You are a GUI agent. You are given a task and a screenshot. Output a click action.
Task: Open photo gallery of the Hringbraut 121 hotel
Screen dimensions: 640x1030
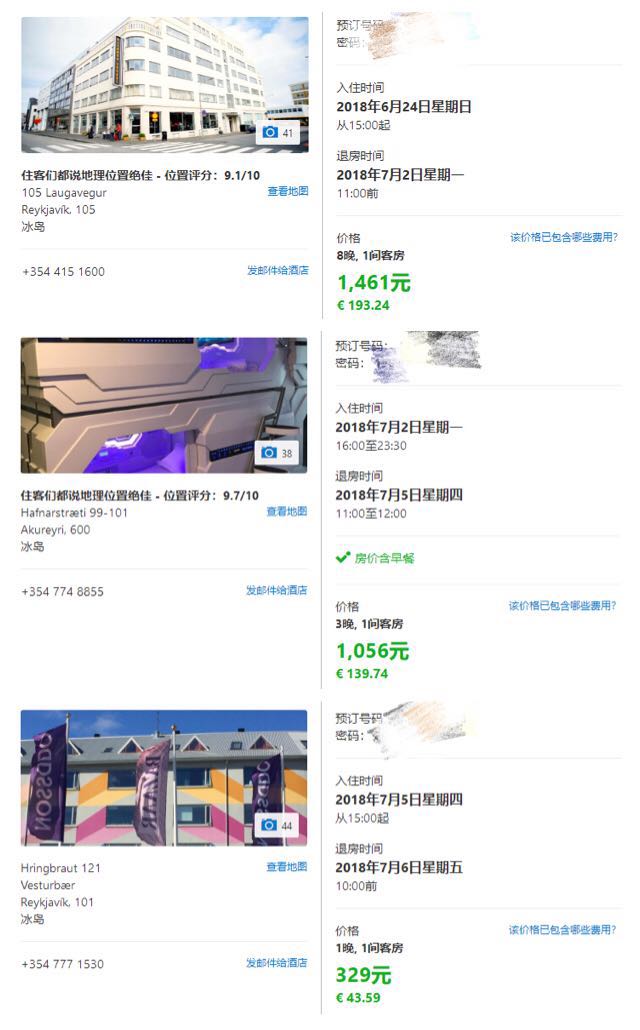(x=276, y=826)
